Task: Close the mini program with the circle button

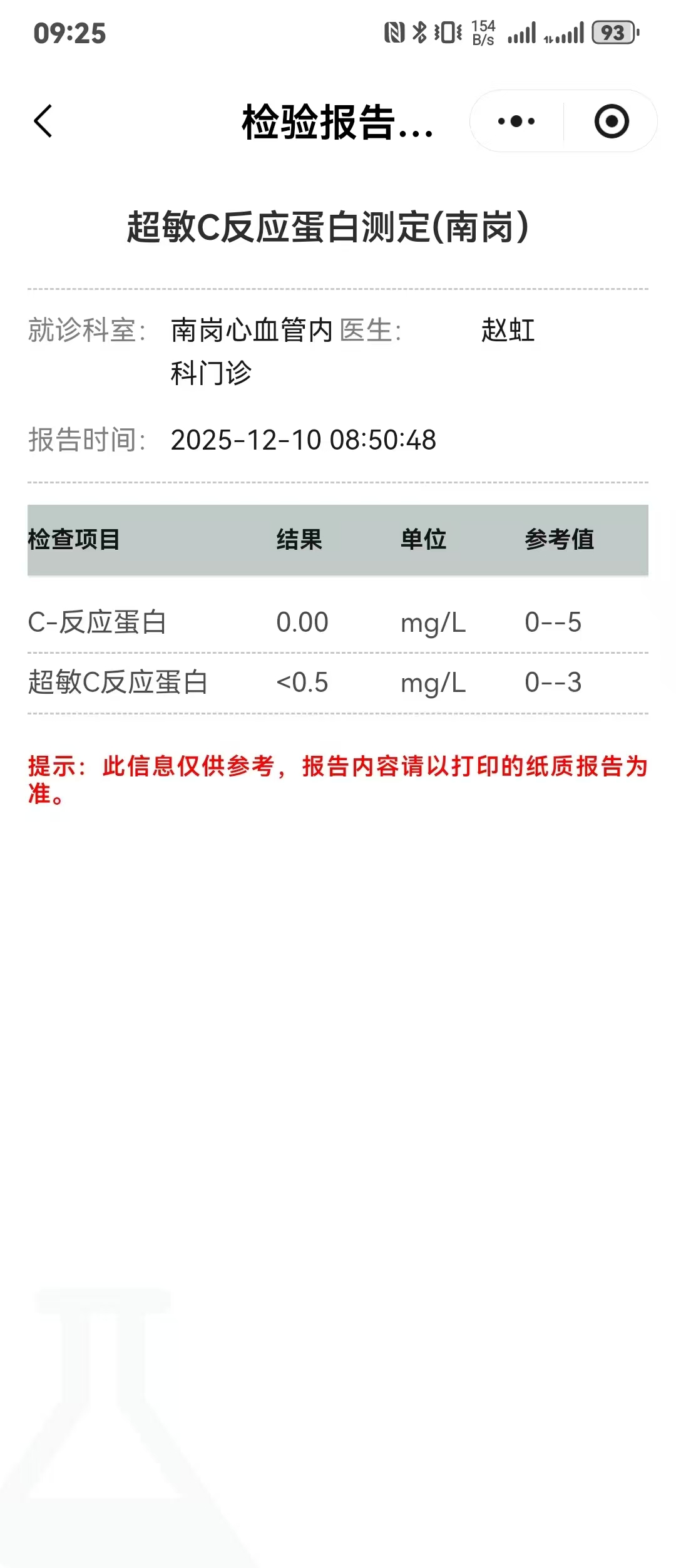Action: [611, 121]
